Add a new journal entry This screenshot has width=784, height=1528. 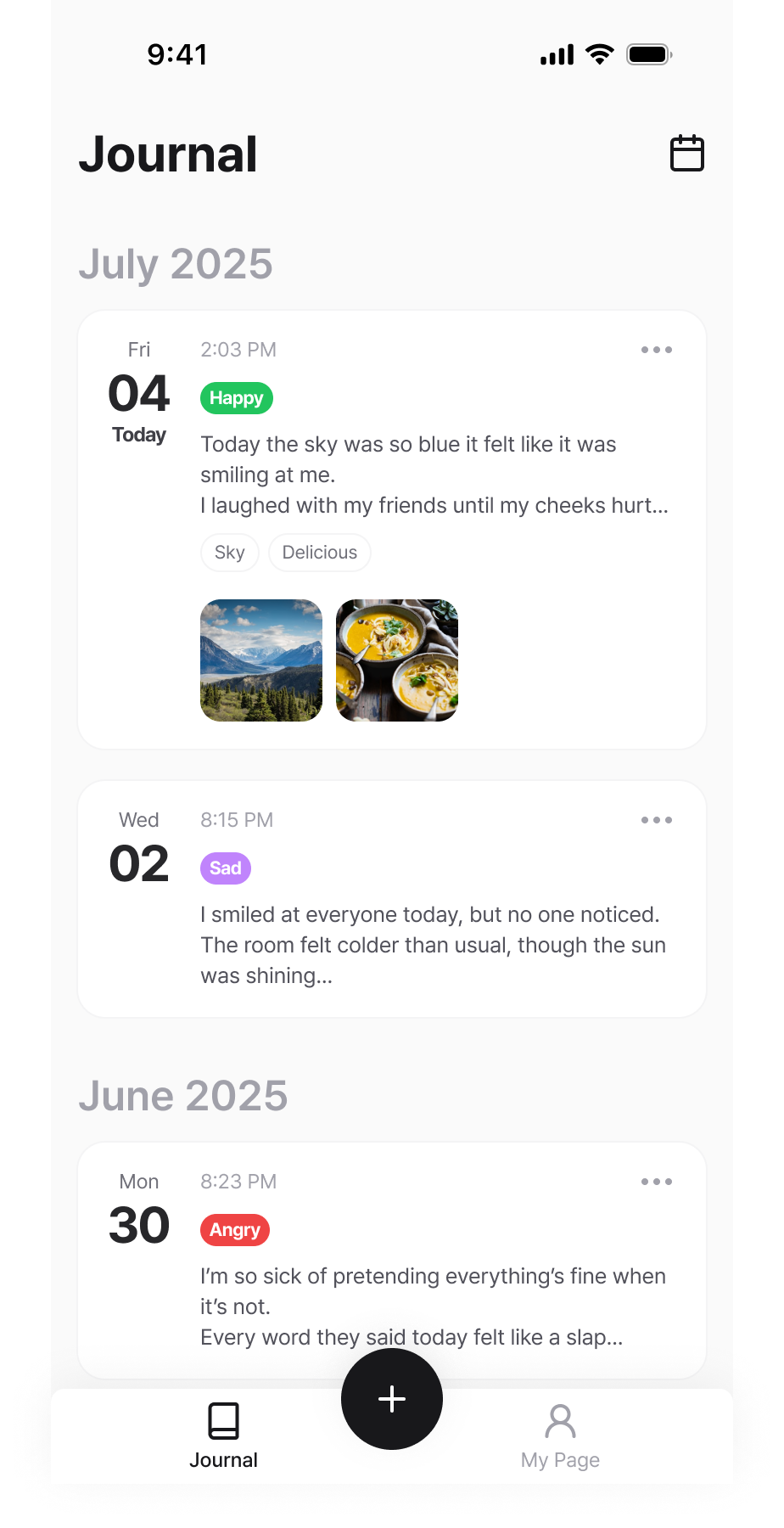(392, 1399)
